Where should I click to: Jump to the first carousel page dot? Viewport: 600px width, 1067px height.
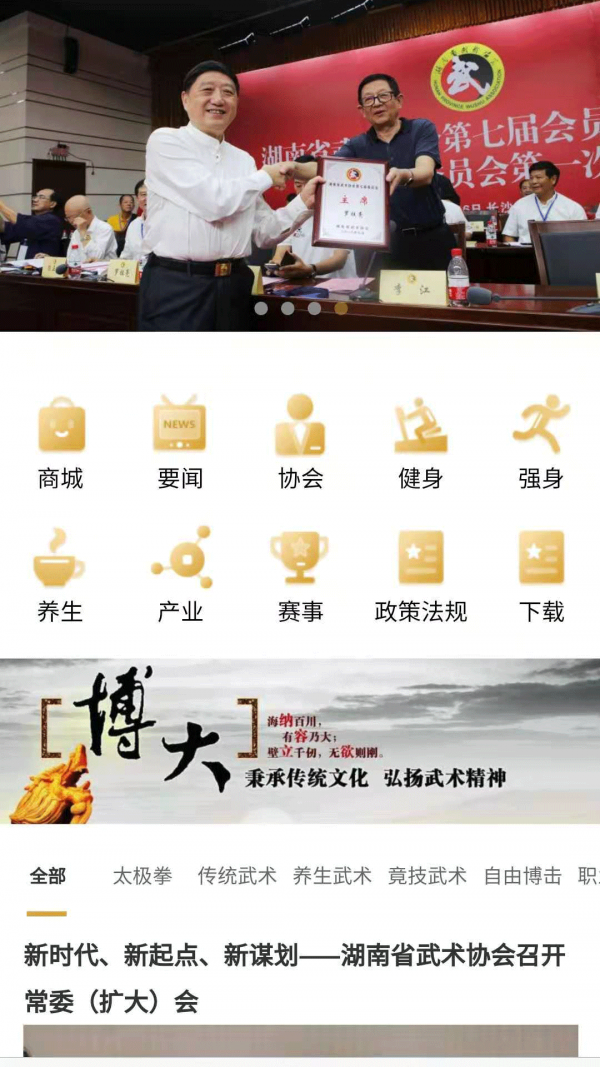(261, 308)
